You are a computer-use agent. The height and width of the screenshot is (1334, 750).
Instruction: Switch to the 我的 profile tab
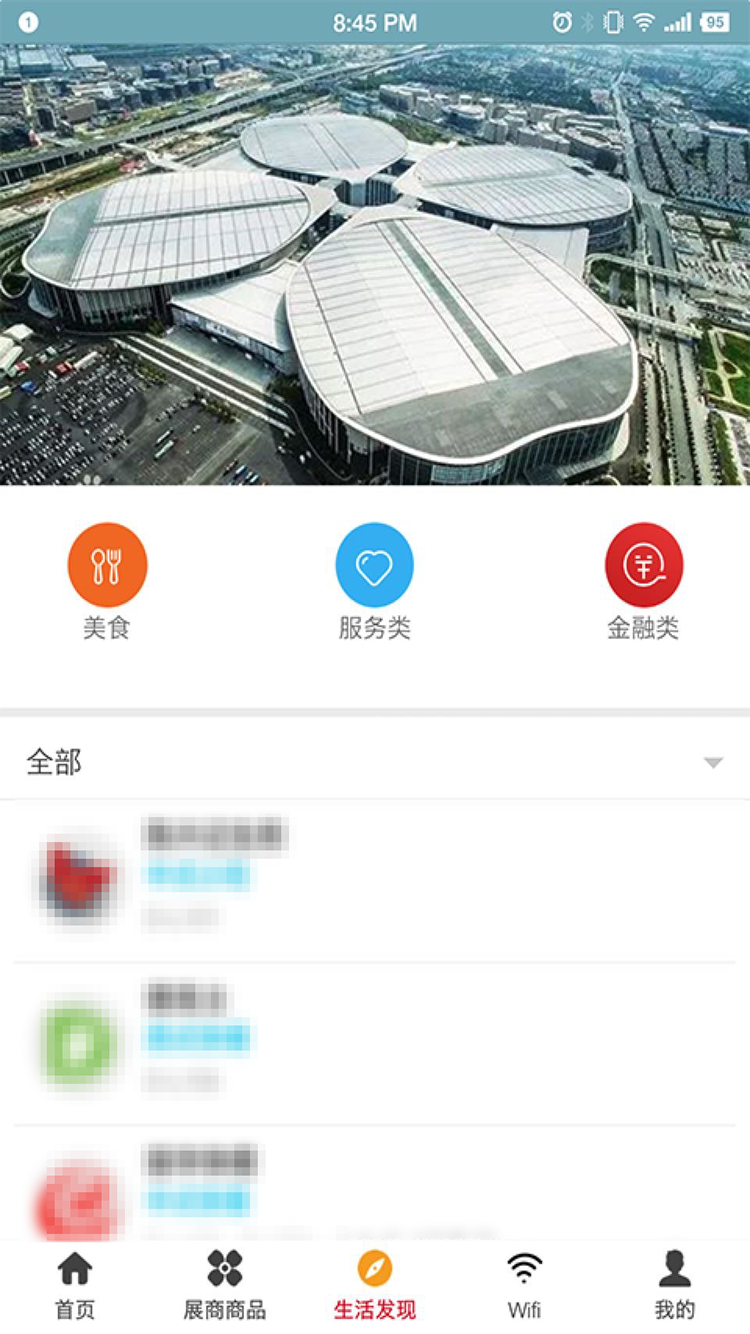pyautogui.click(x=674, y=1286)
